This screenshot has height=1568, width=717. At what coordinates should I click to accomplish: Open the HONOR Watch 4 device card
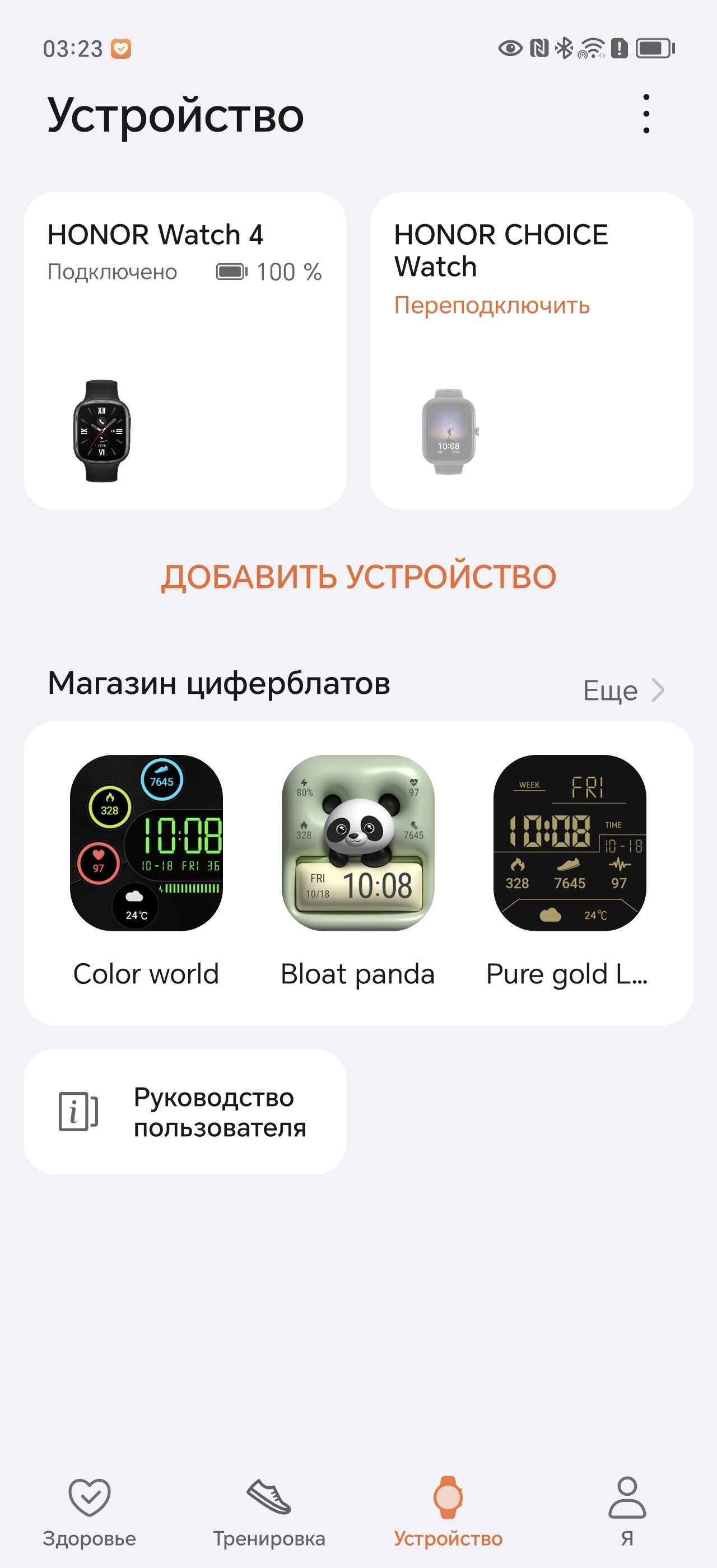[185, 351]
